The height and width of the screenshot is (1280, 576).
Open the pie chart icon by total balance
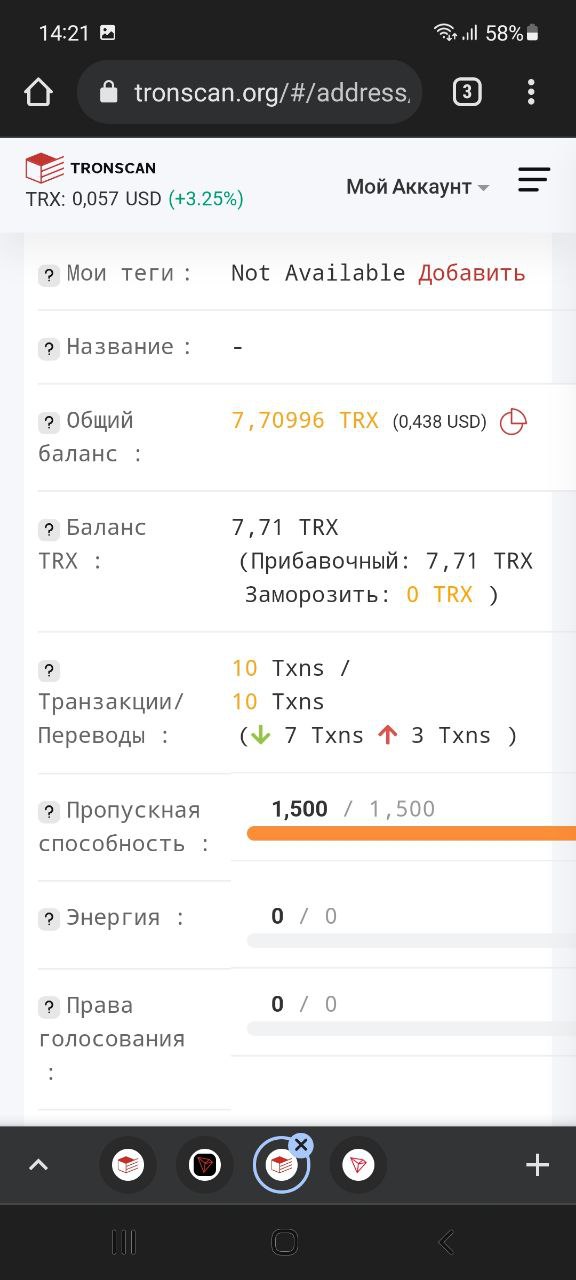513,422
